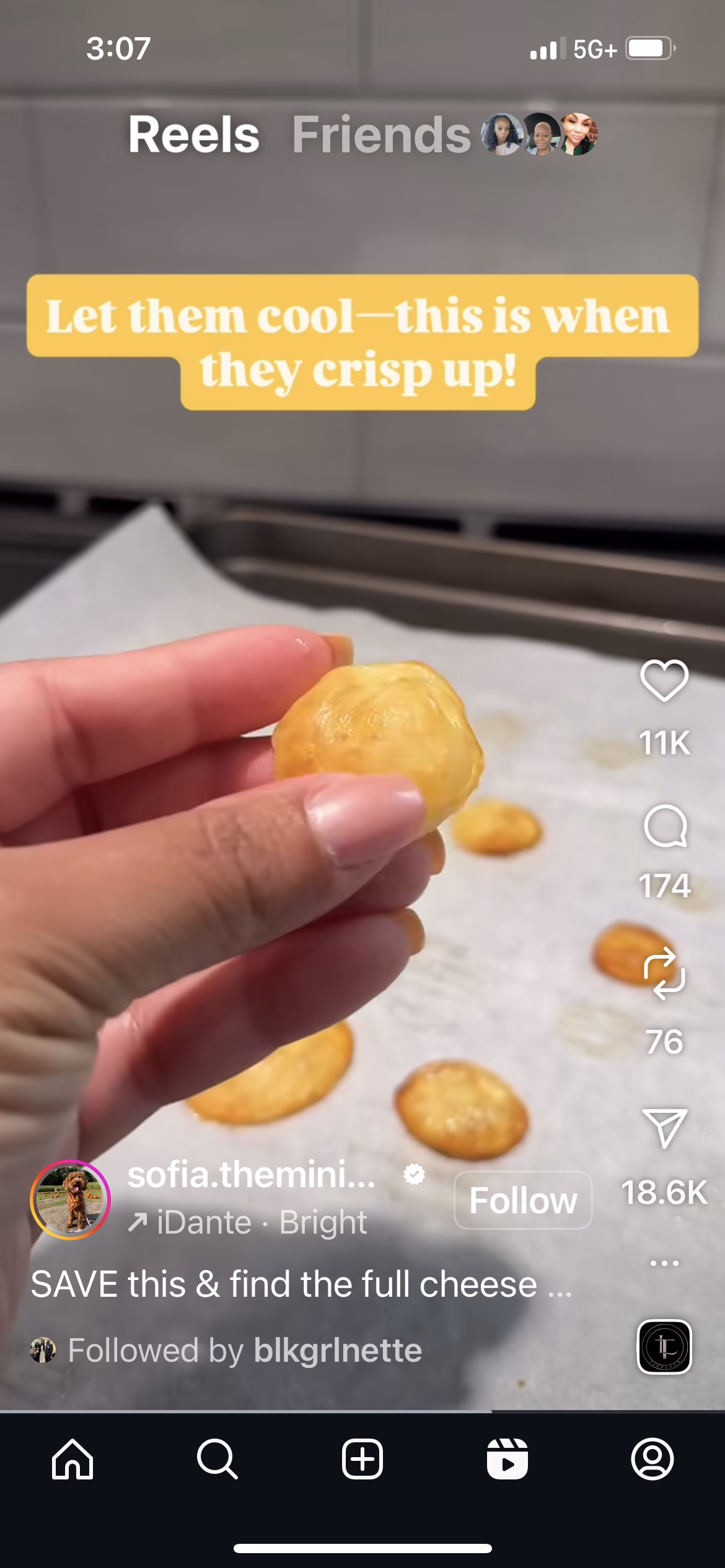
Task: Open the reel's audio thumbnail
Action: click(x=664, y=1346)
